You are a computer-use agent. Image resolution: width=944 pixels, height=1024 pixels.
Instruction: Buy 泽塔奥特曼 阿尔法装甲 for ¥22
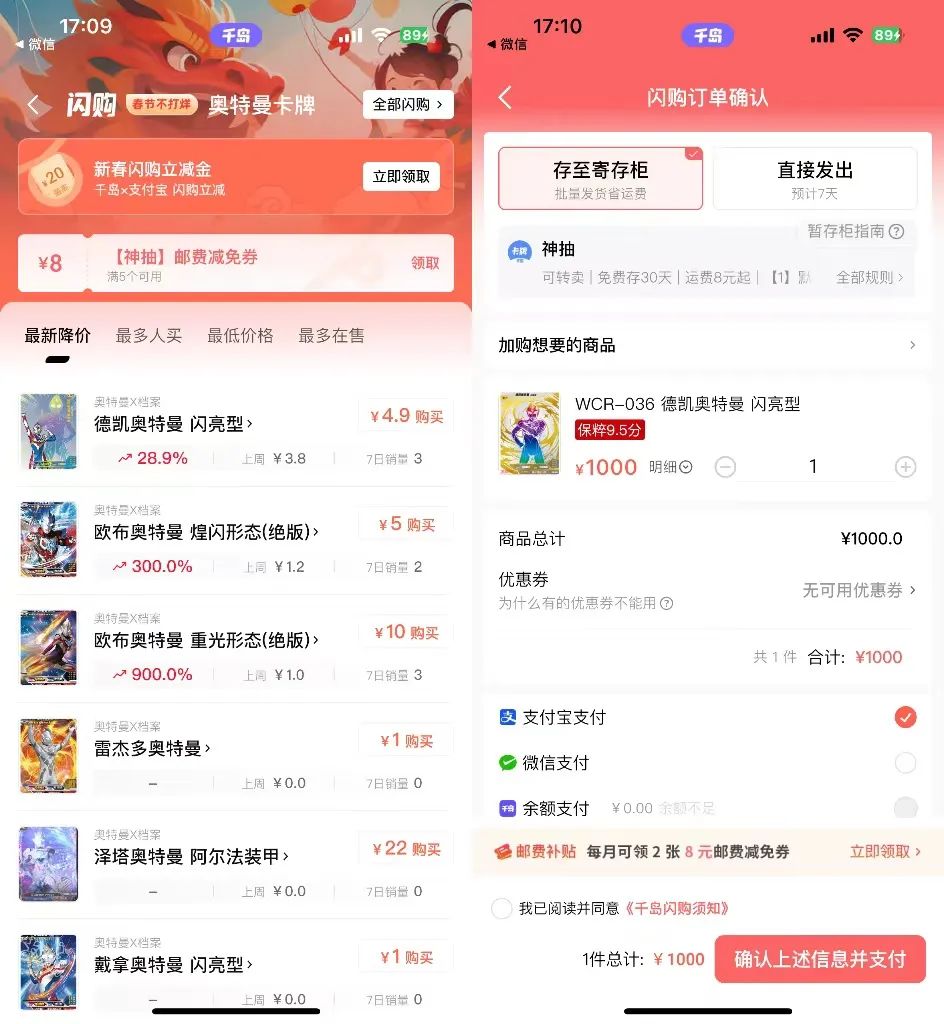coord(406,848)
